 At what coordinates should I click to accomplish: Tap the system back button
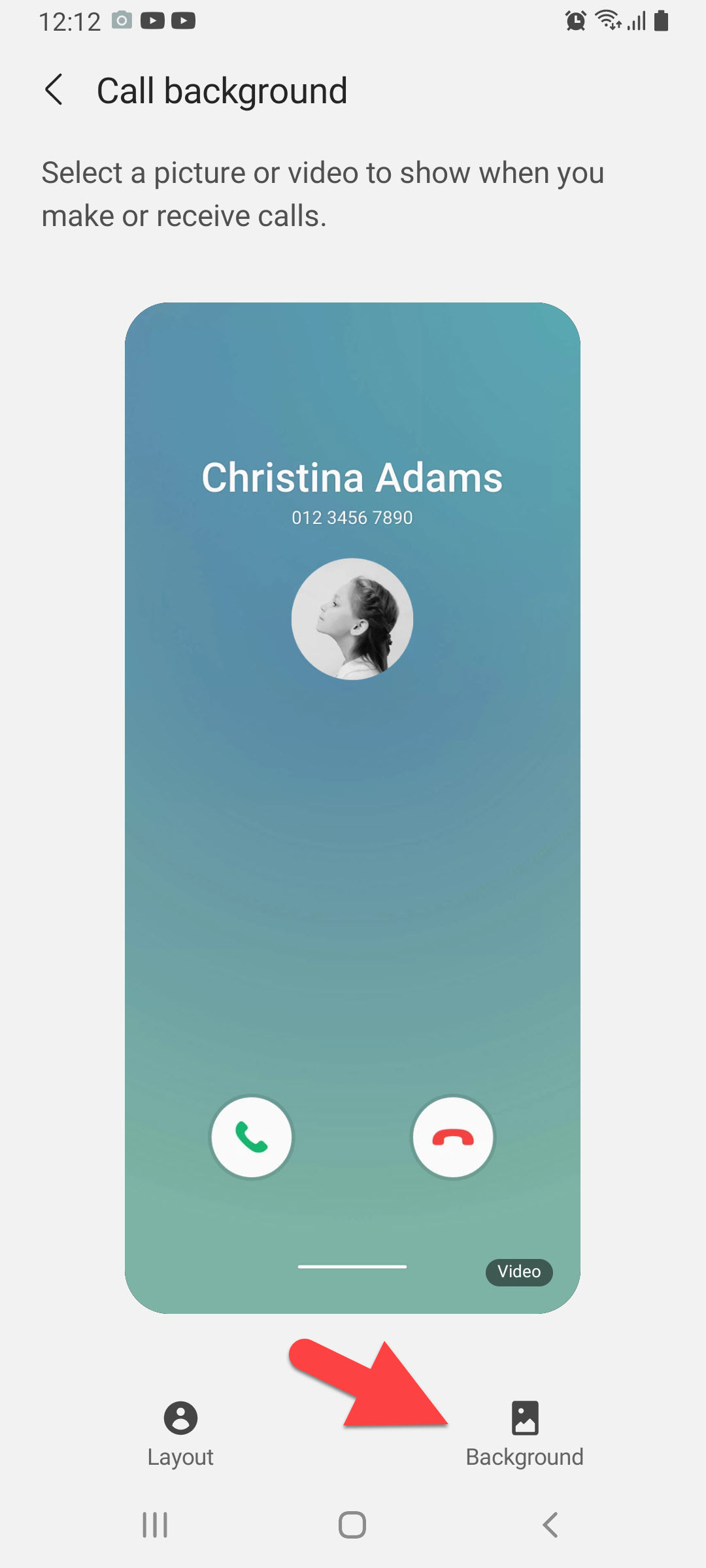pos(550,1525)
